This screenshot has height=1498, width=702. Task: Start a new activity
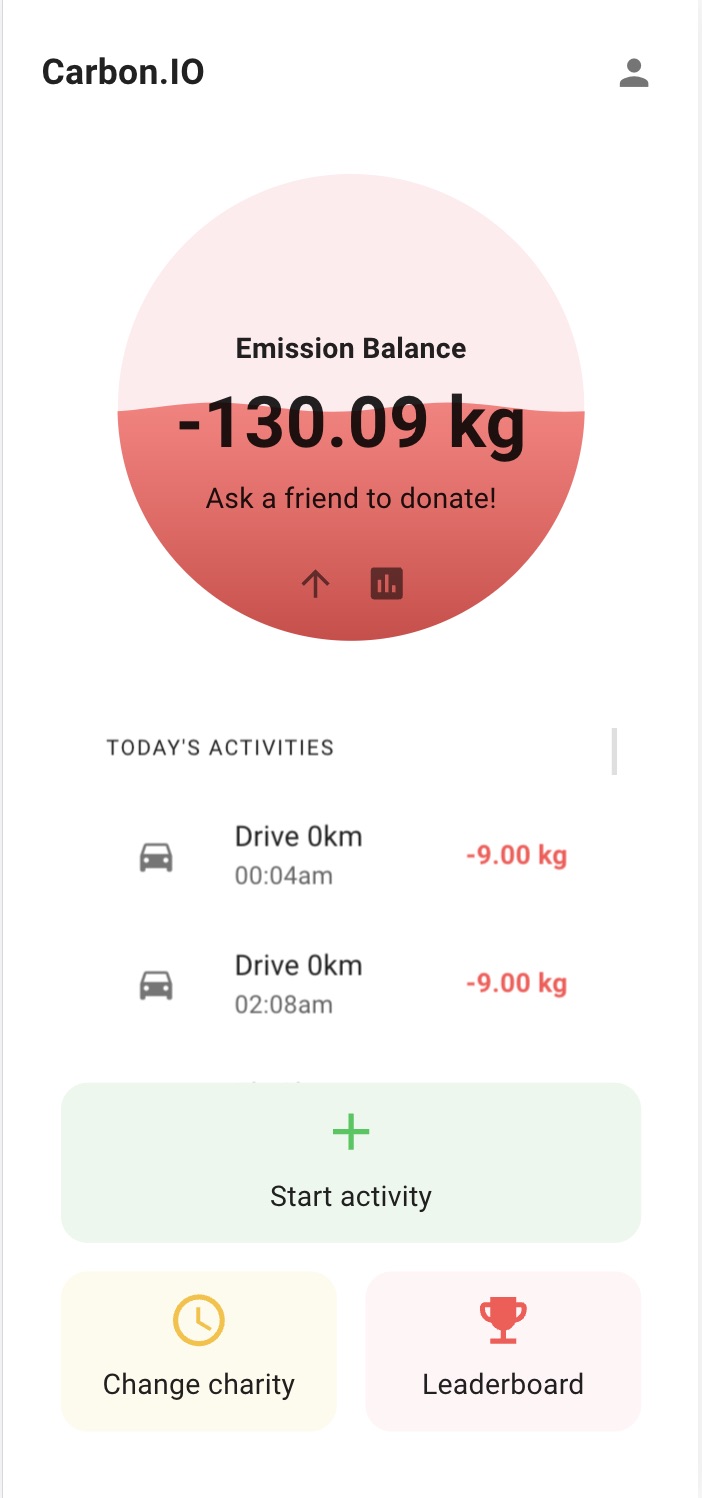click(x=351, y=1162)
